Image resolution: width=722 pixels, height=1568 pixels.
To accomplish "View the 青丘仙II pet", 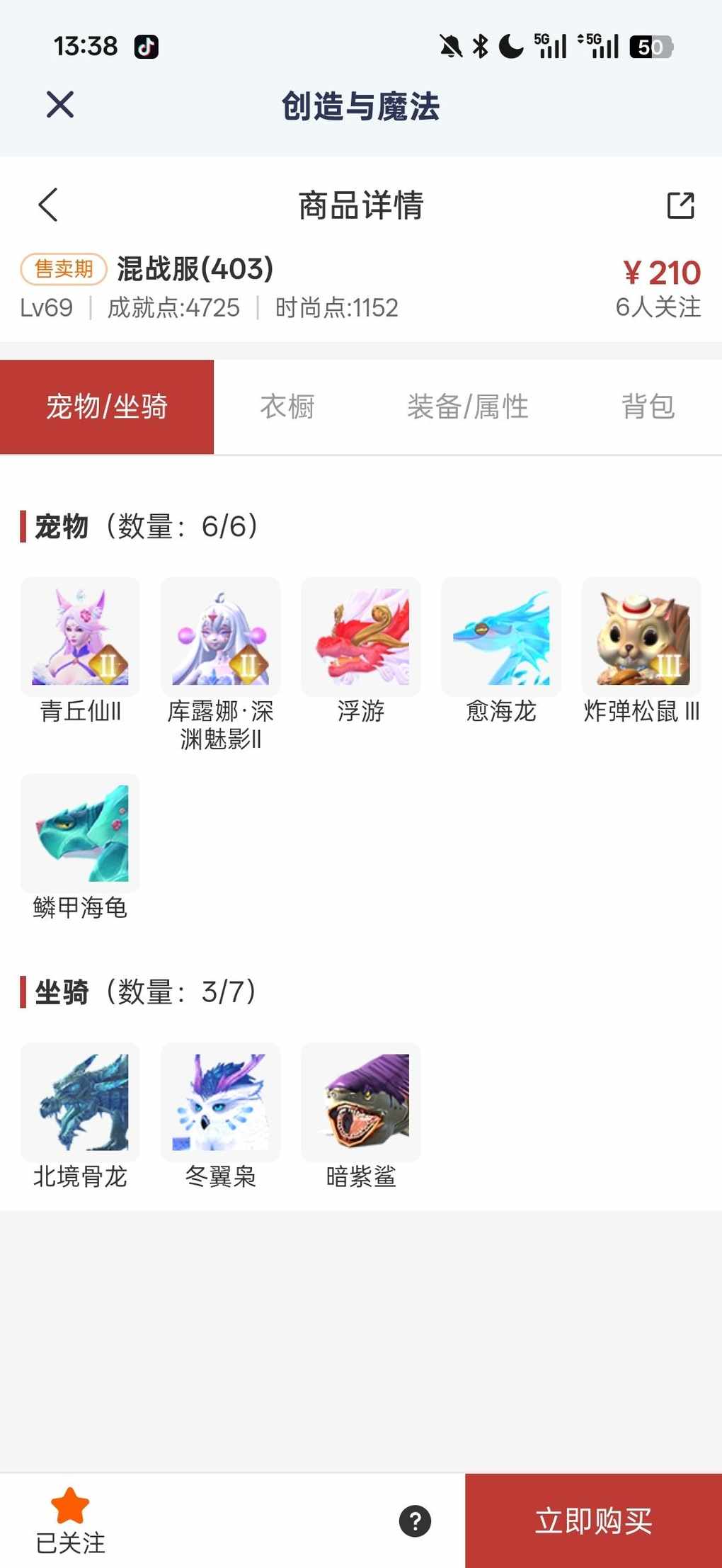I will coord(80,637).
